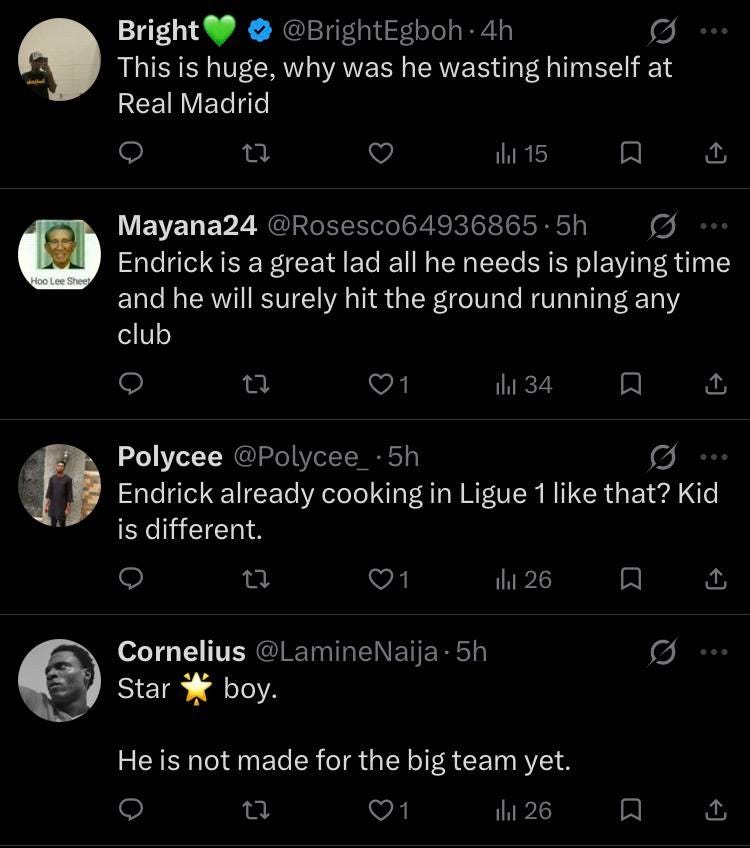The height and width of the screenshot is (848, 750).
Task: Open Polycee's profile picture
Action: coord(60,485)
